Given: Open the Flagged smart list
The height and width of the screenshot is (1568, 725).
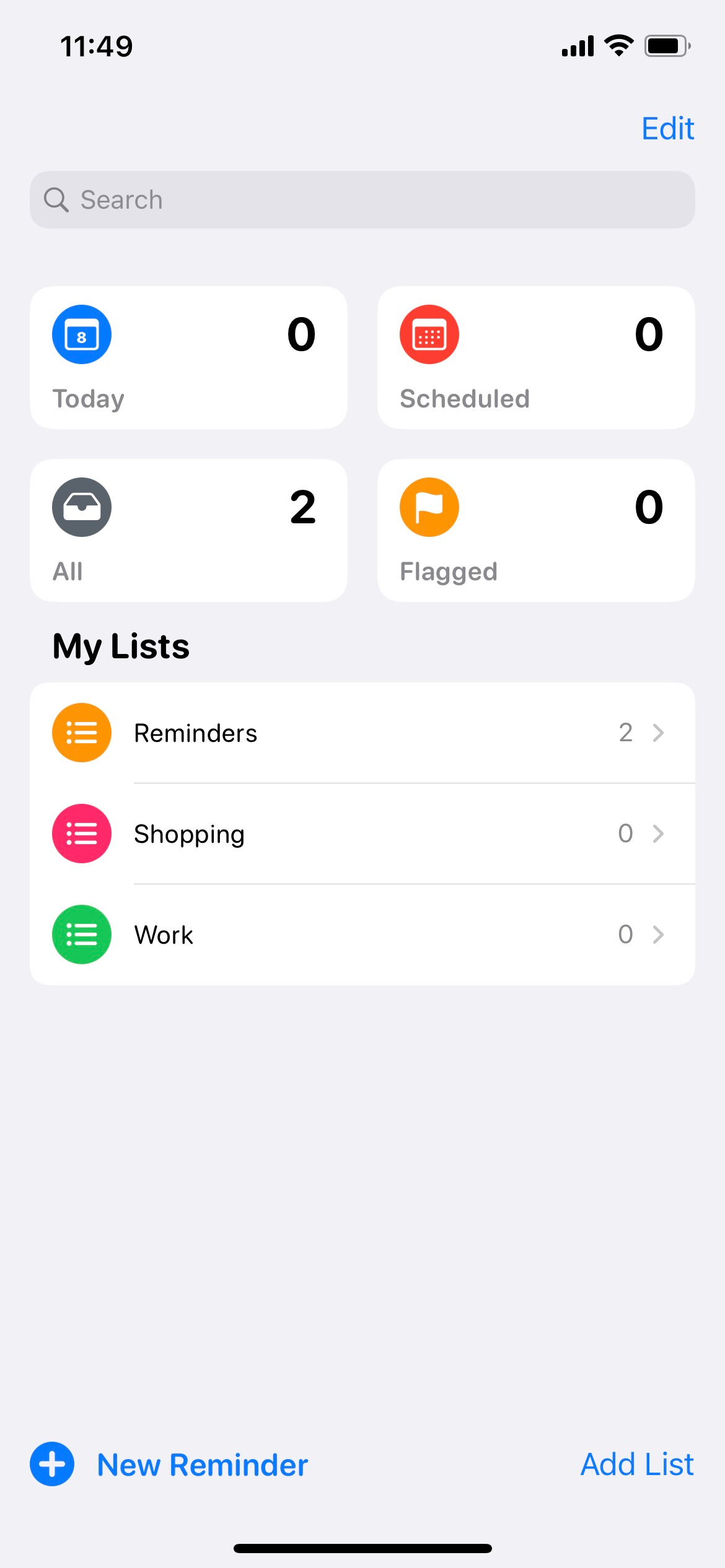Looking at the screenshot, I should [x=535, y=530].
